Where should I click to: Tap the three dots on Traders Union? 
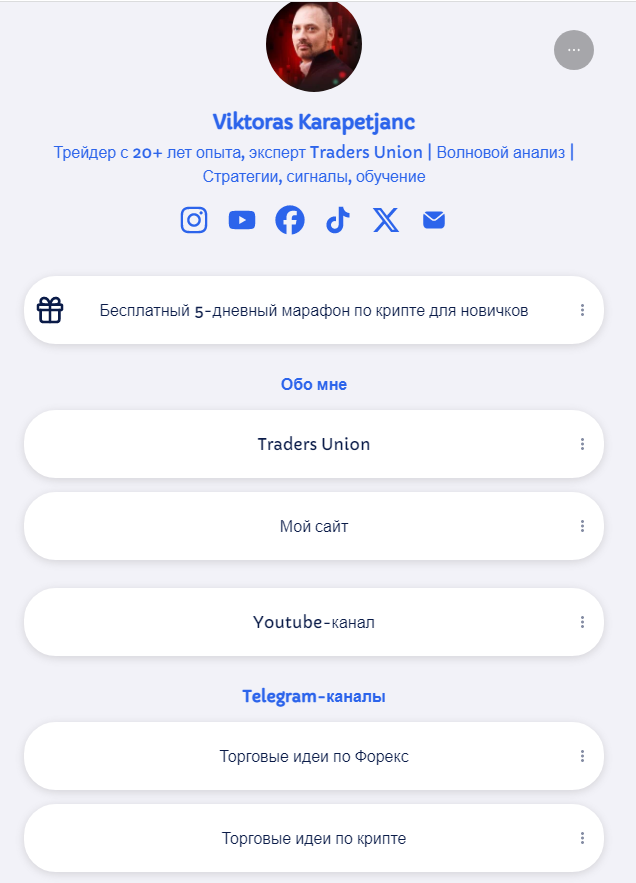582,444
